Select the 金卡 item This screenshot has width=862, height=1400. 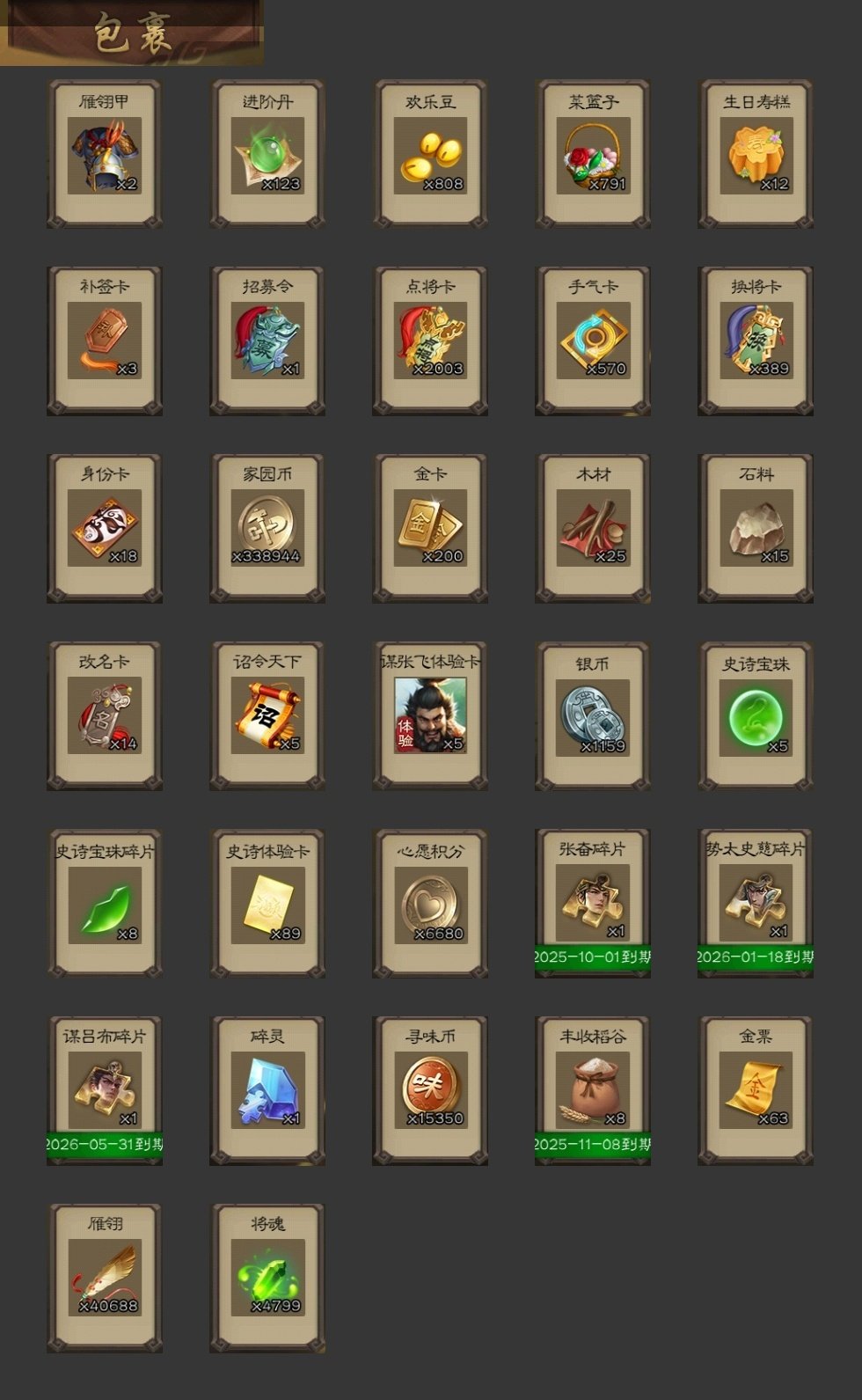click(430, 528)
